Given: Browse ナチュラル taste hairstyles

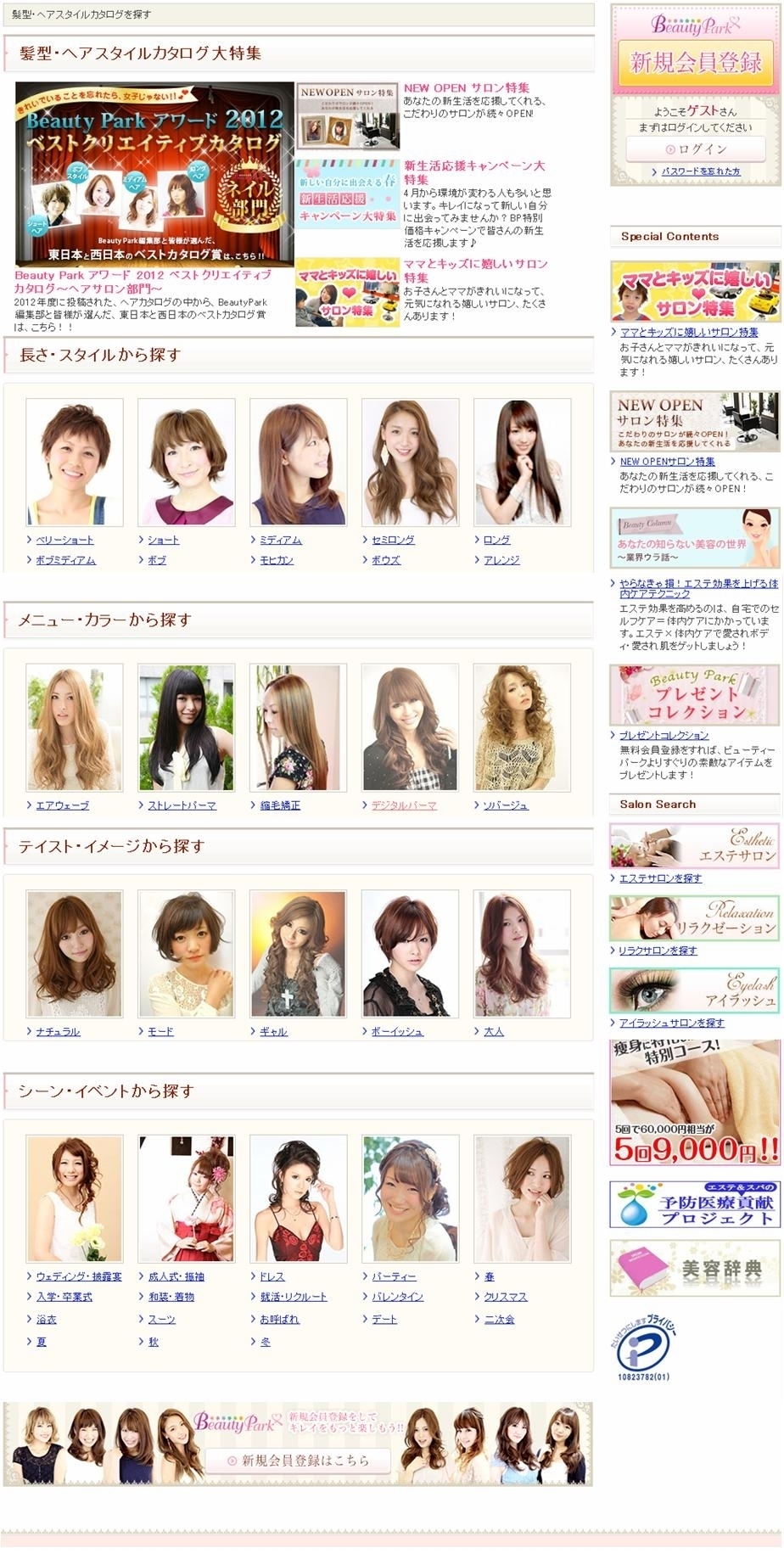Looking at the screenshot, I should coord(58,1032).
